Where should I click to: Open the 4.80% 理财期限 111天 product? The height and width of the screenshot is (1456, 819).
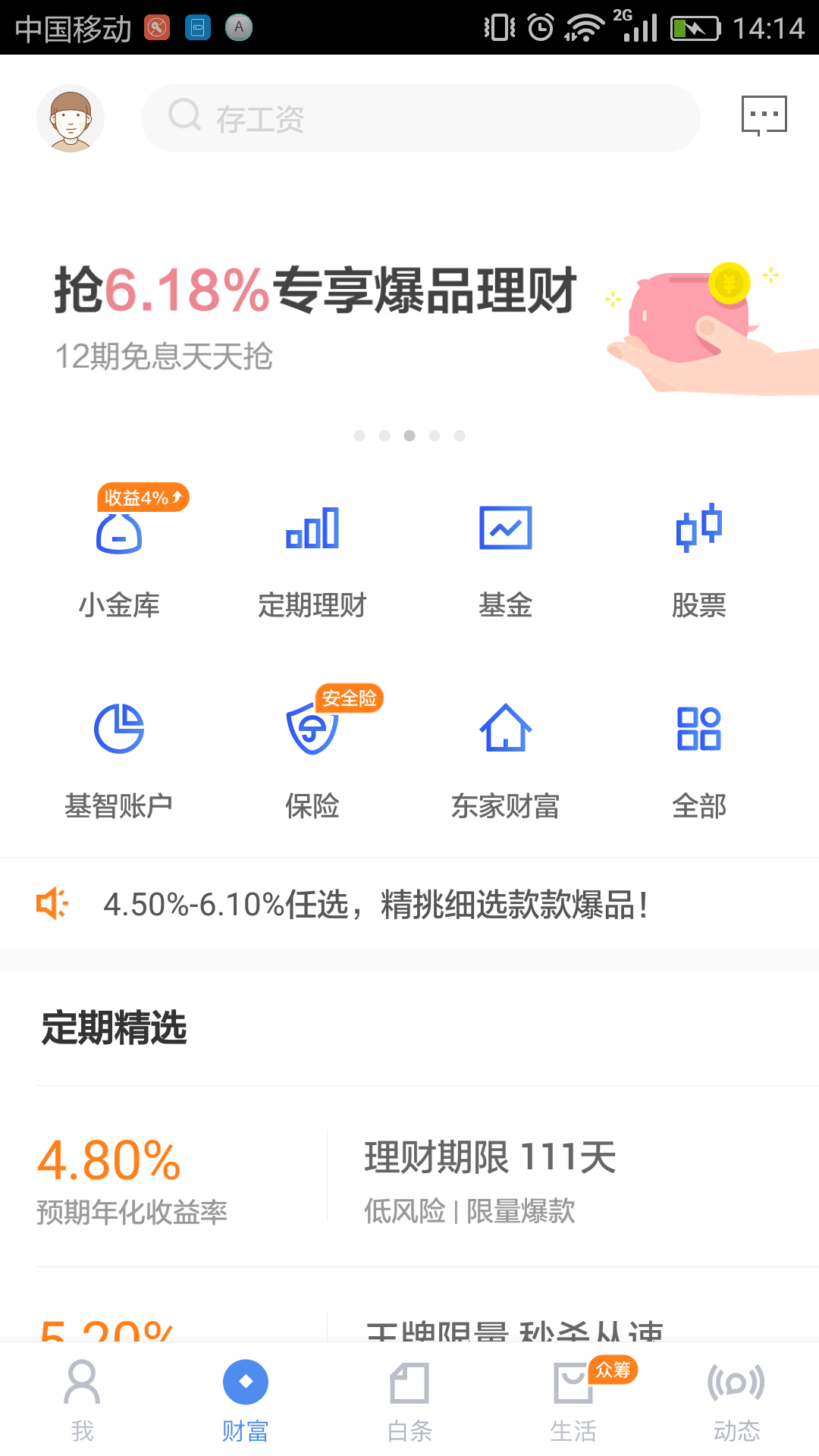point(409,1176)
